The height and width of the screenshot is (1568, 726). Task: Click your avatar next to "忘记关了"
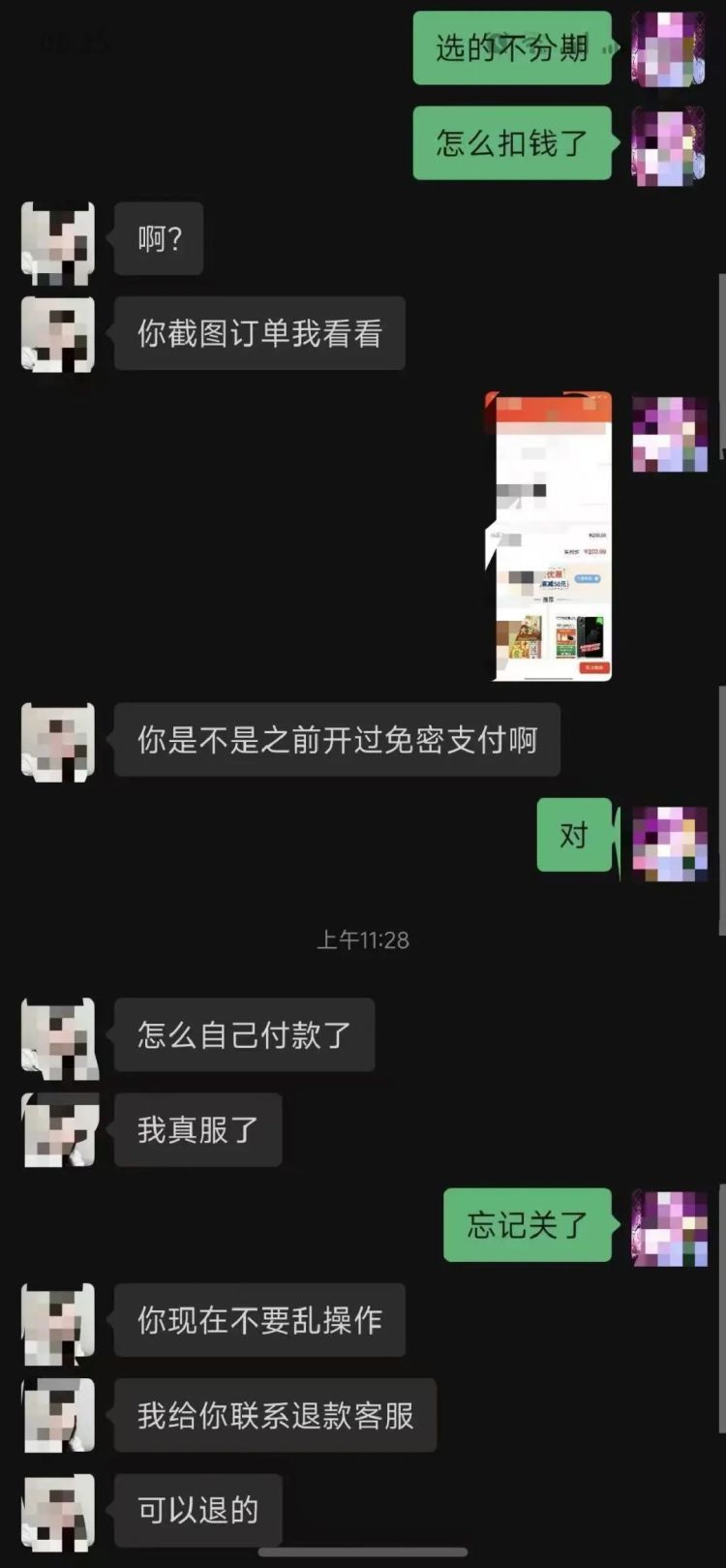pos(668,1228)
